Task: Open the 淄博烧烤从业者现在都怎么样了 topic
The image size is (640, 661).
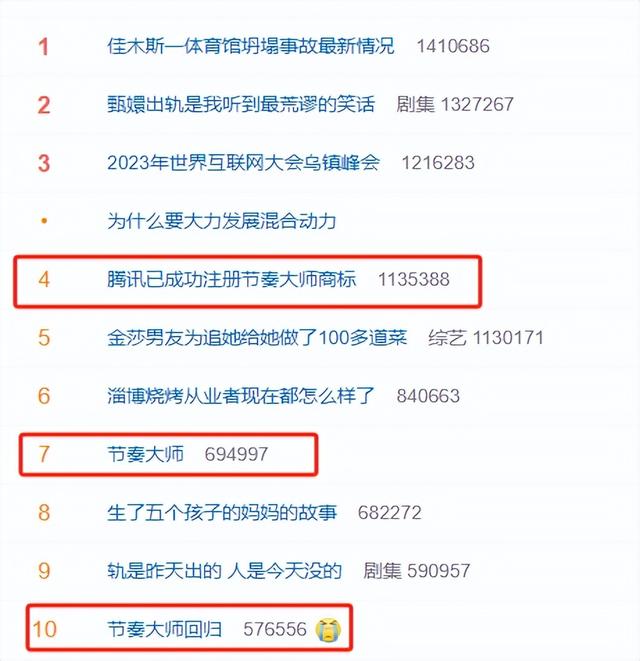Action: (x=242, y=396)
